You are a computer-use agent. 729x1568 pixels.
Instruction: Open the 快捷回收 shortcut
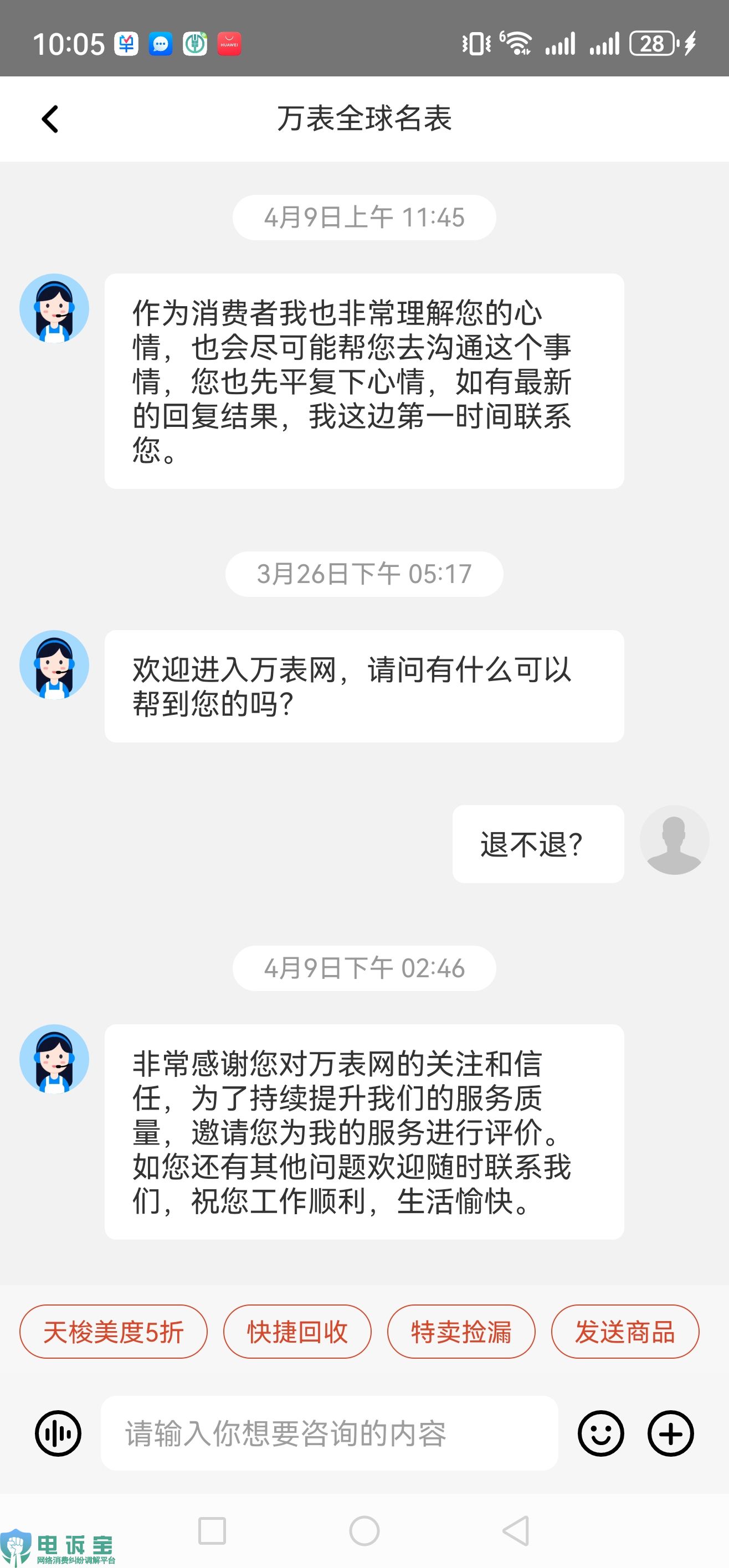tap(297, 1332)
